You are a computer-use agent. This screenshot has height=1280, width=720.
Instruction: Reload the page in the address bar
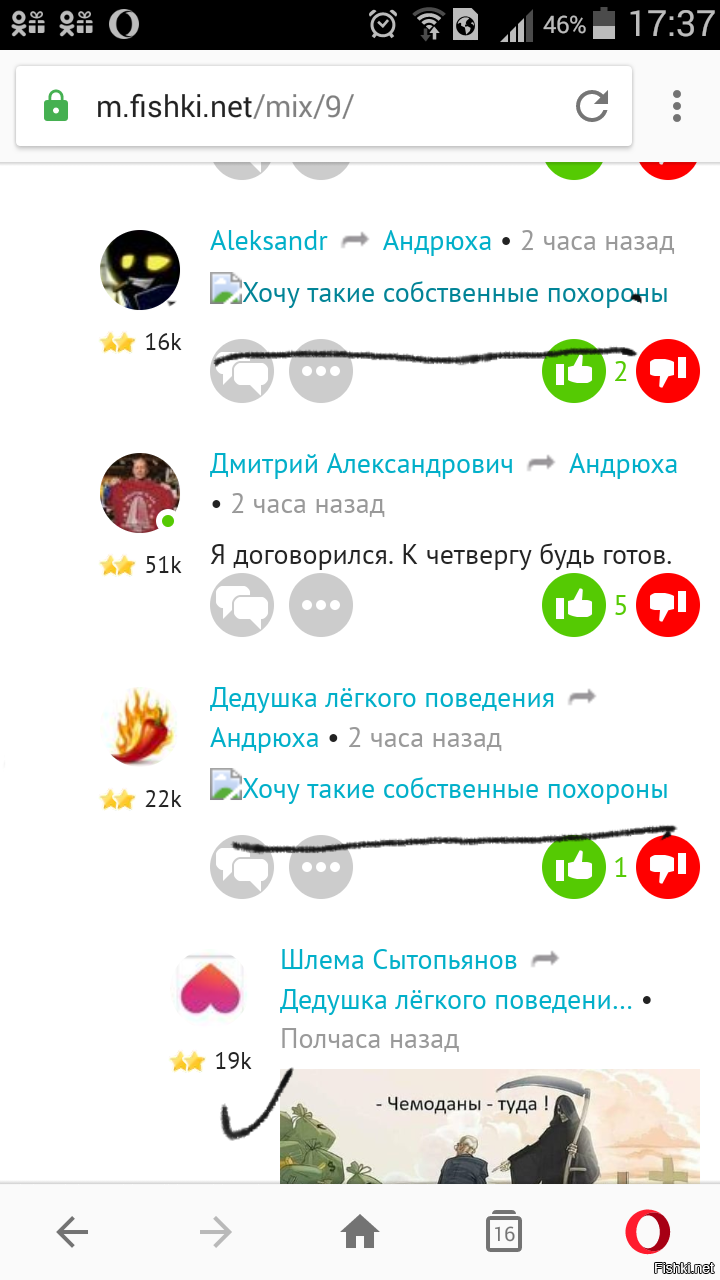[592, 106]
